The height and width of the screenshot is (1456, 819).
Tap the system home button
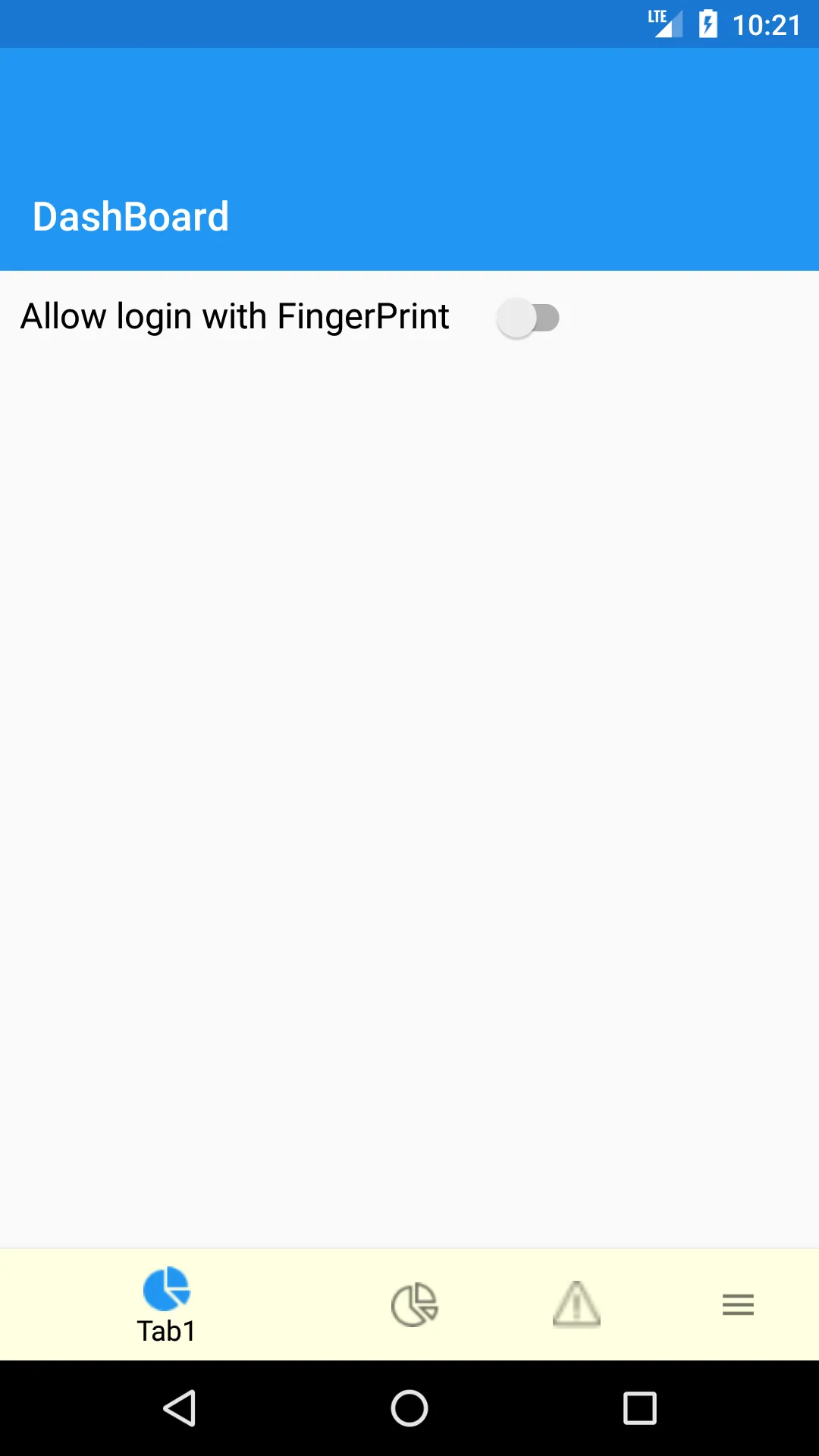(409, 1408)
